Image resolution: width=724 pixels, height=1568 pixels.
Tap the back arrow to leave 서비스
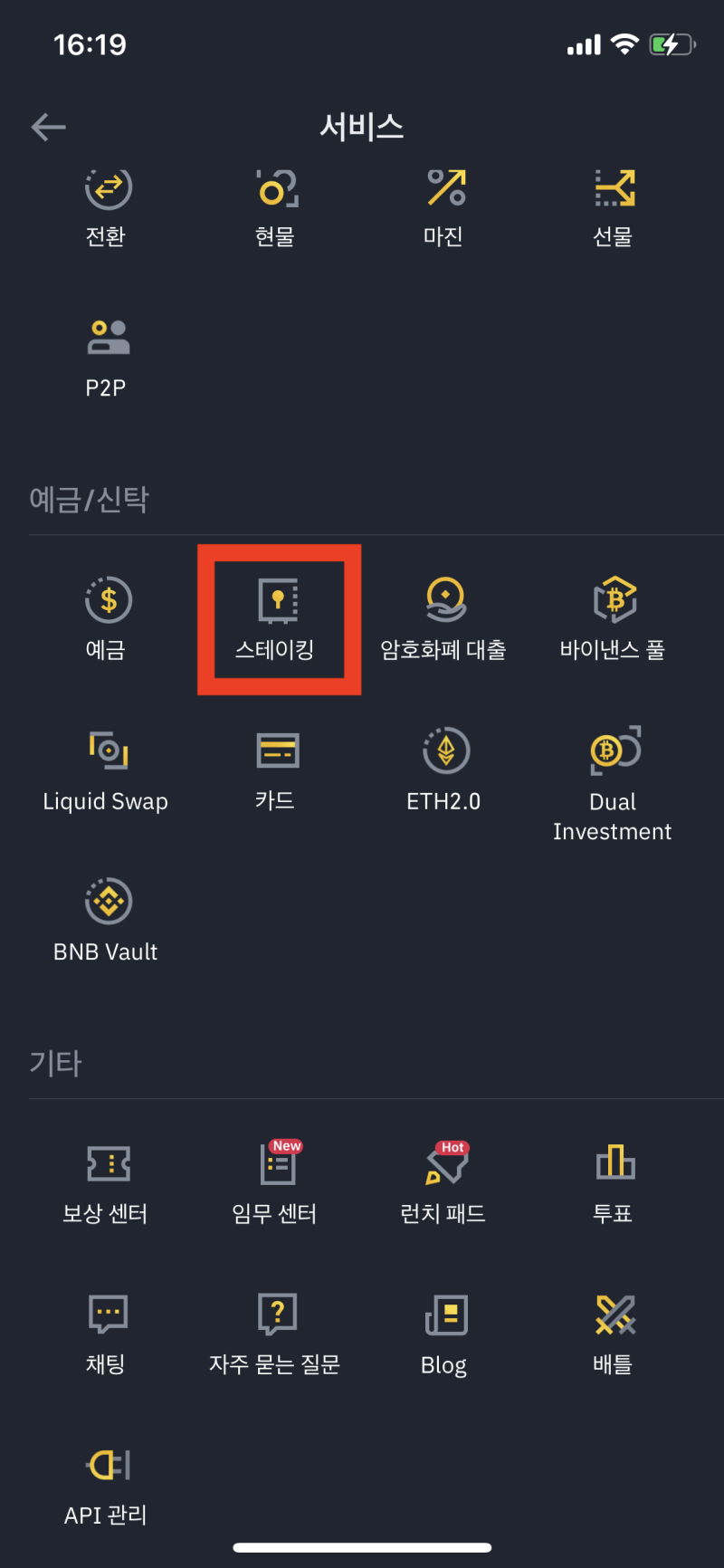point(49,127)
